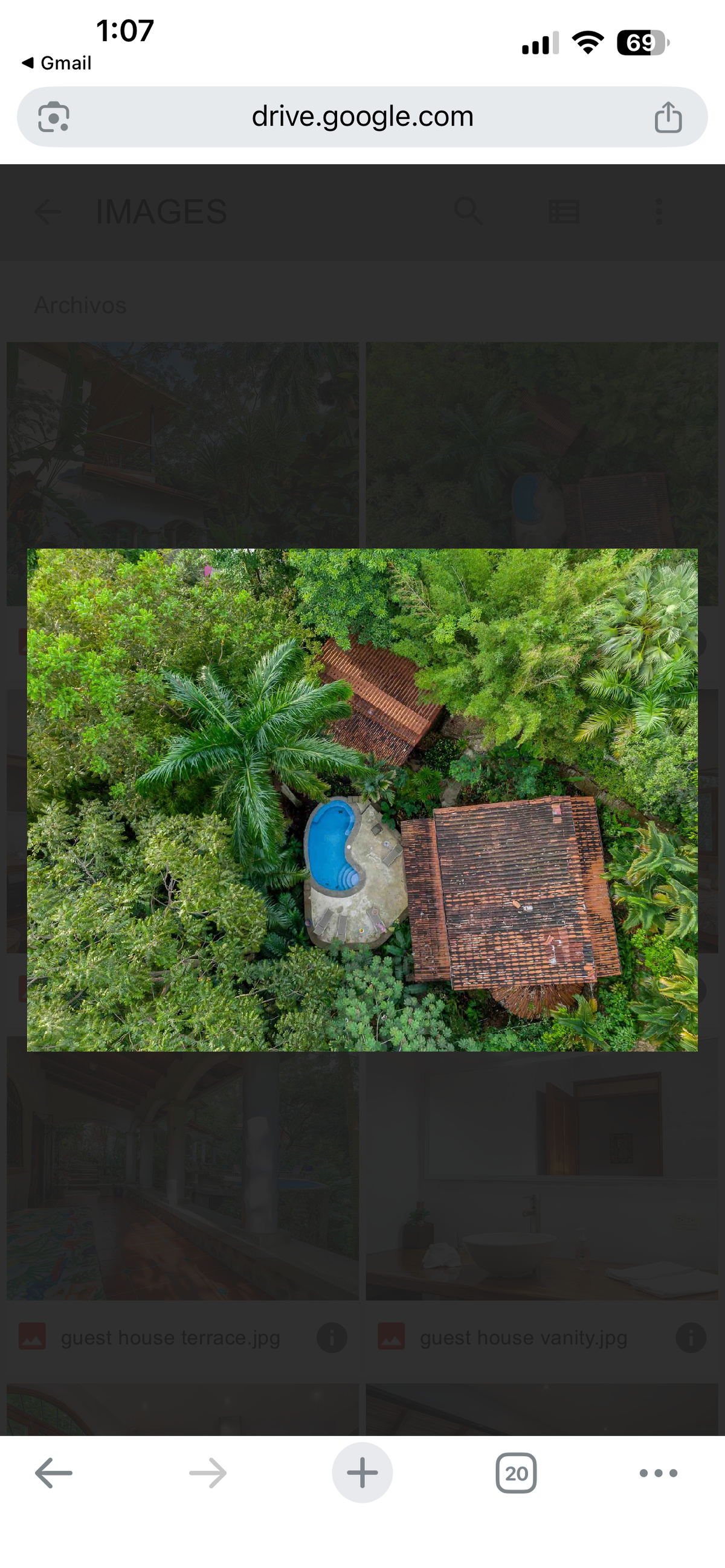Open the browser's three-dot menu

(x=658, y=1473)
